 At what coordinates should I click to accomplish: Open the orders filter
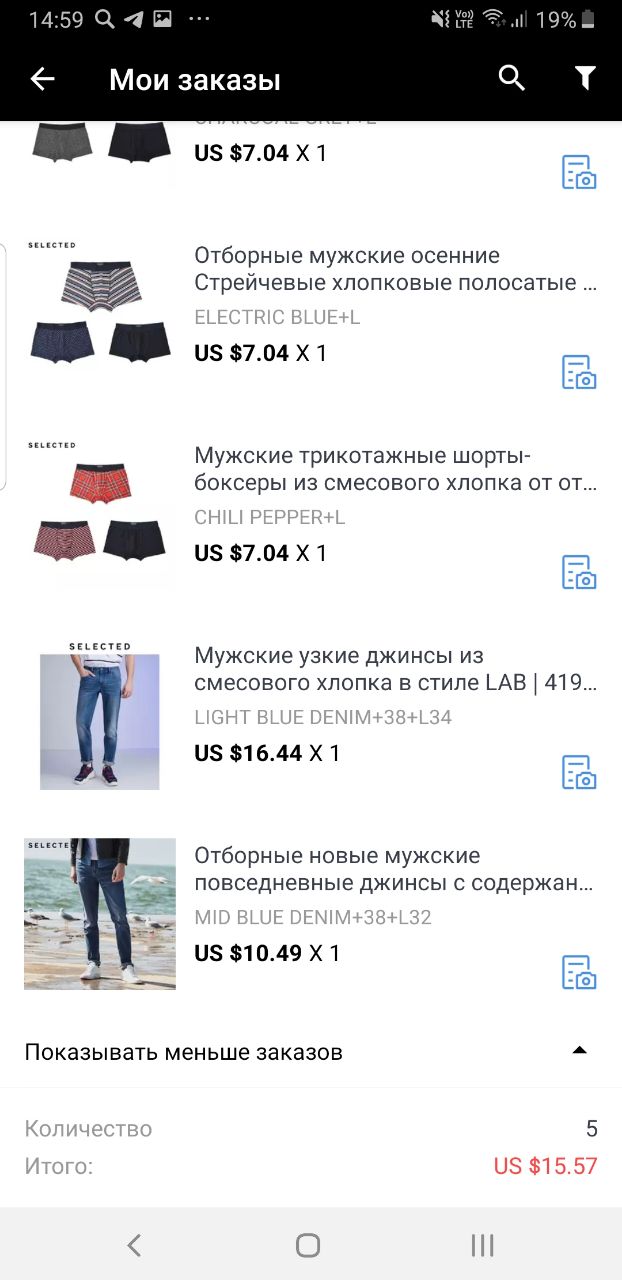point(585,79)
